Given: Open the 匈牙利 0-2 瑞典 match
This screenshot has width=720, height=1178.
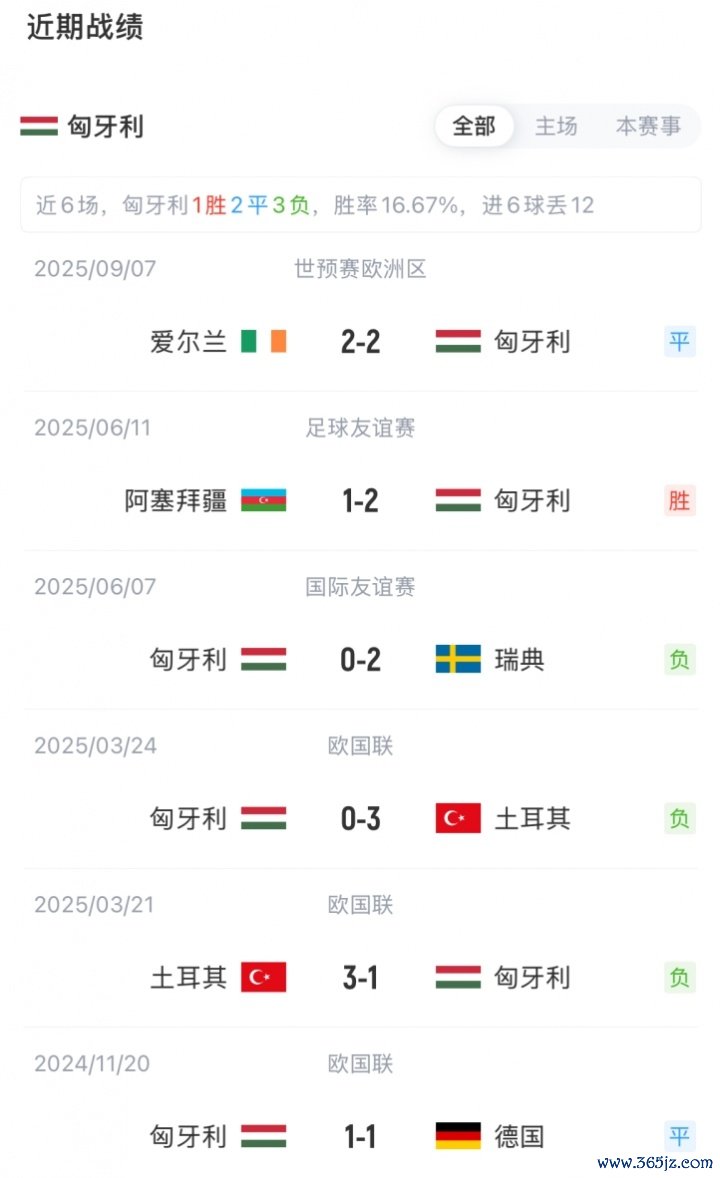Looking at the screenshot, I should coord(360,659).
